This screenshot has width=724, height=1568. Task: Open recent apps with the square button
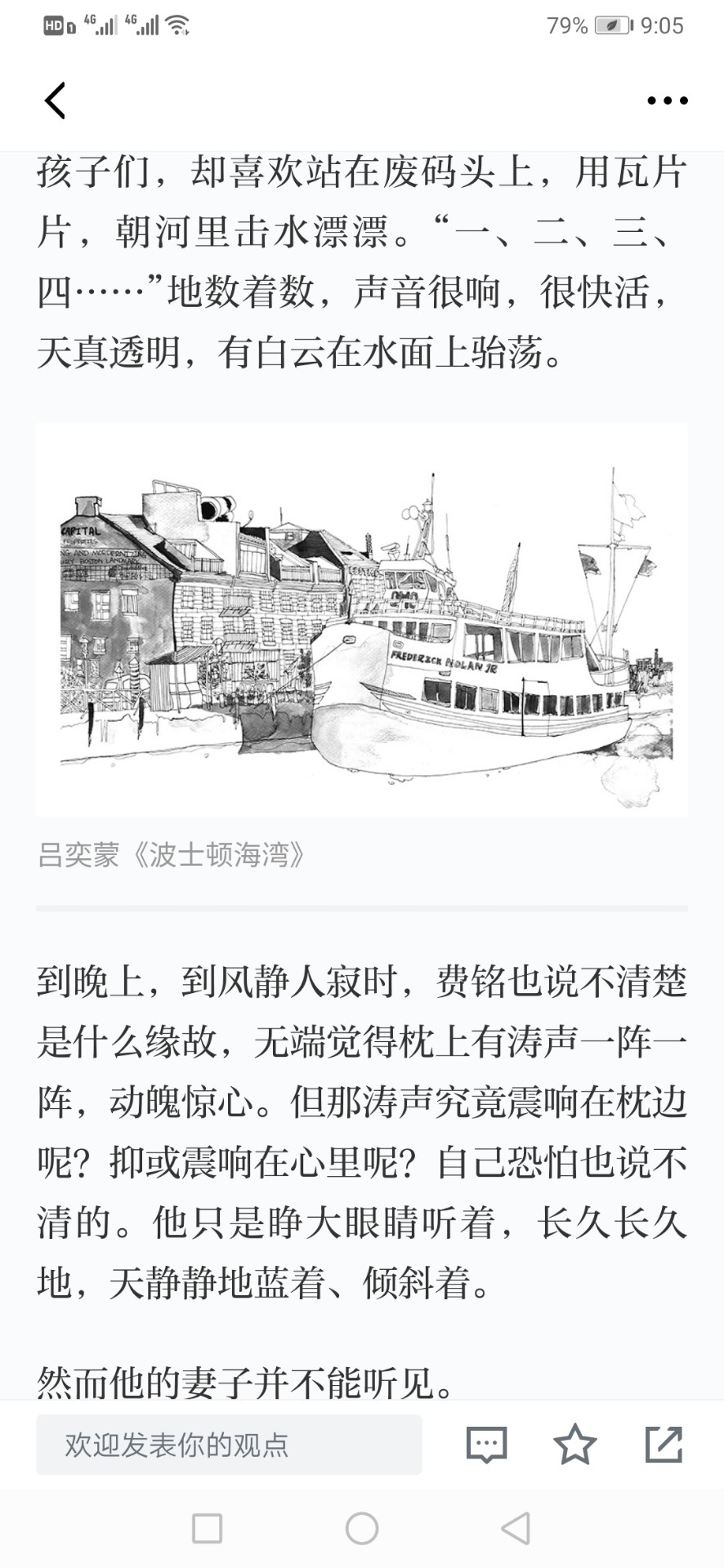point(207,1528)
